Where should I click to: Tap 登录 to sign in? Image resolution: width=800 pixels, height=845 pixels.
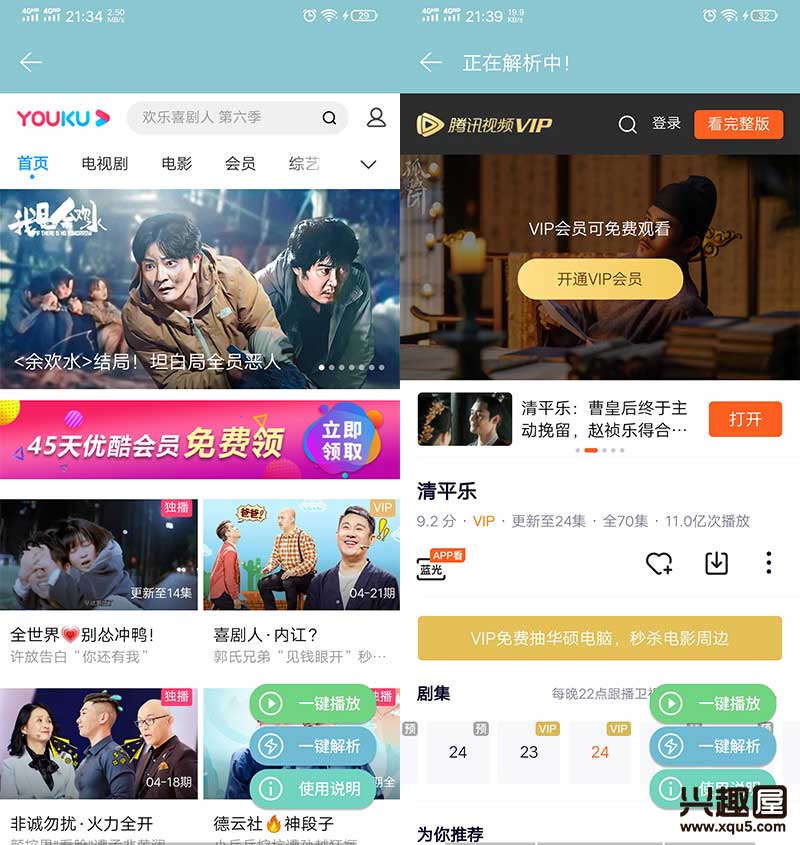point(666,124)
